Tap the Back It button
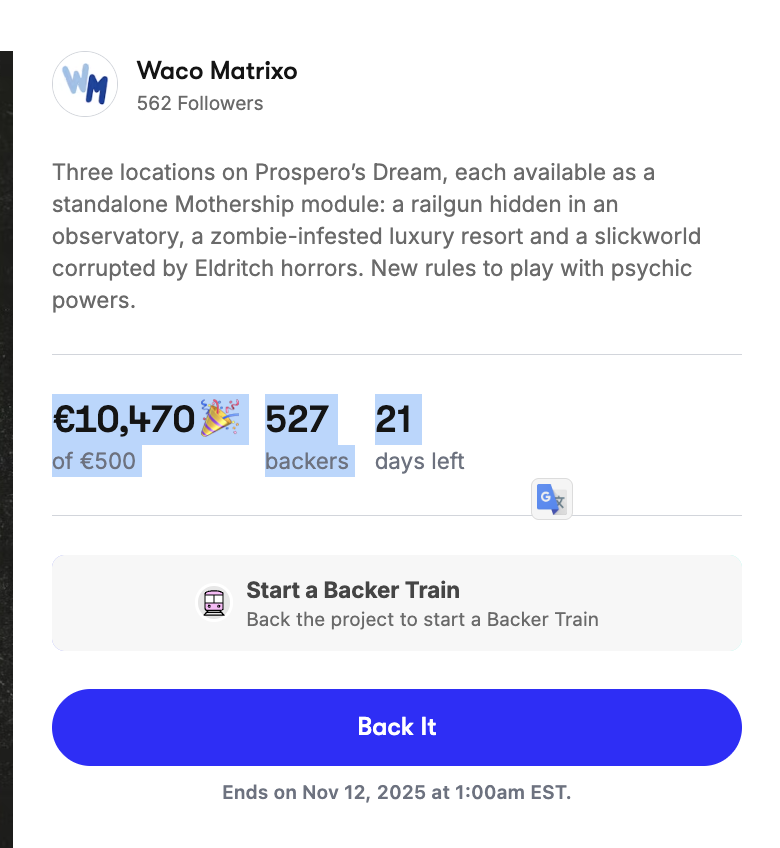The height and width of the screenshot is (848, 780). [397, 727]
